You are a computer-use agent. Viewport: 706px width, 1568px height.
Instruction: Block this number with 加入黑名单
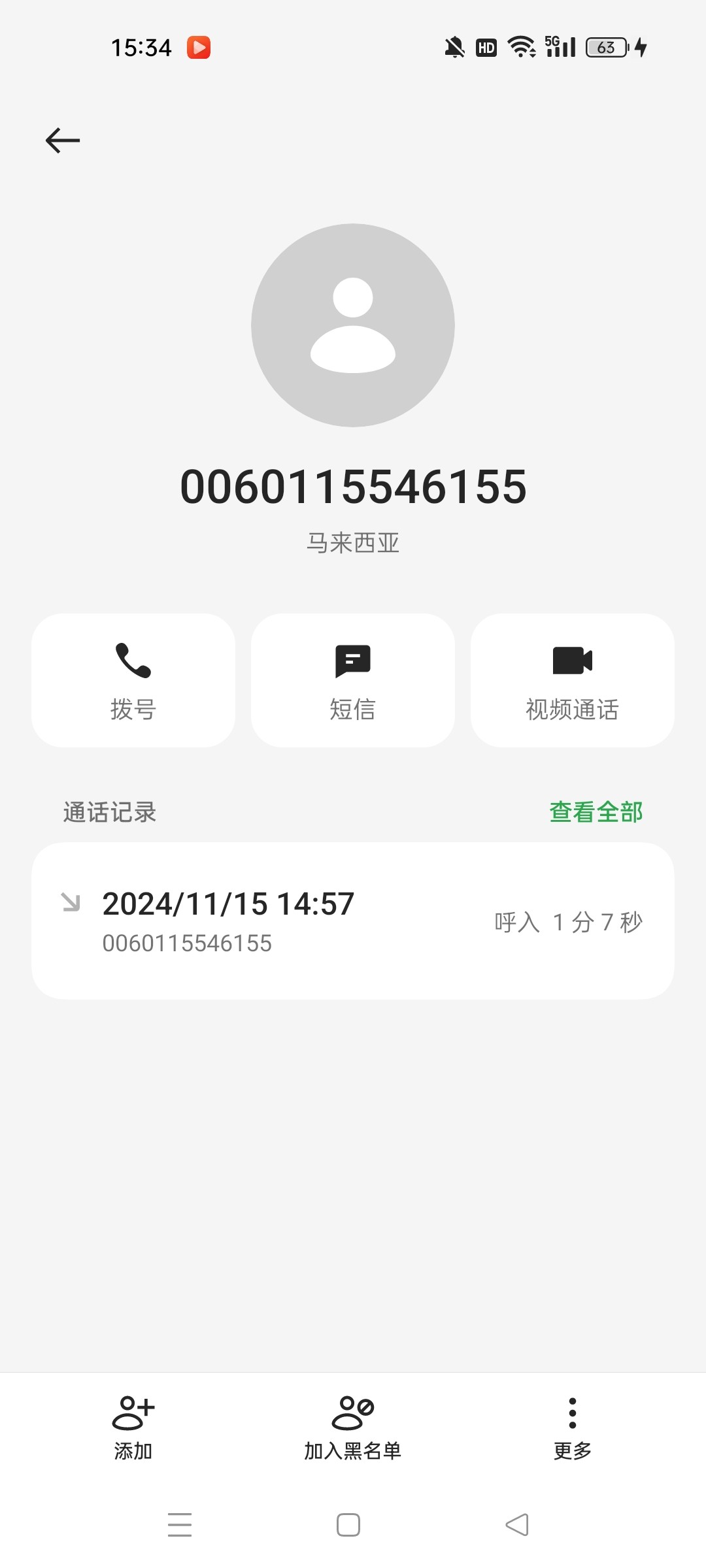tap(353, 1428)
